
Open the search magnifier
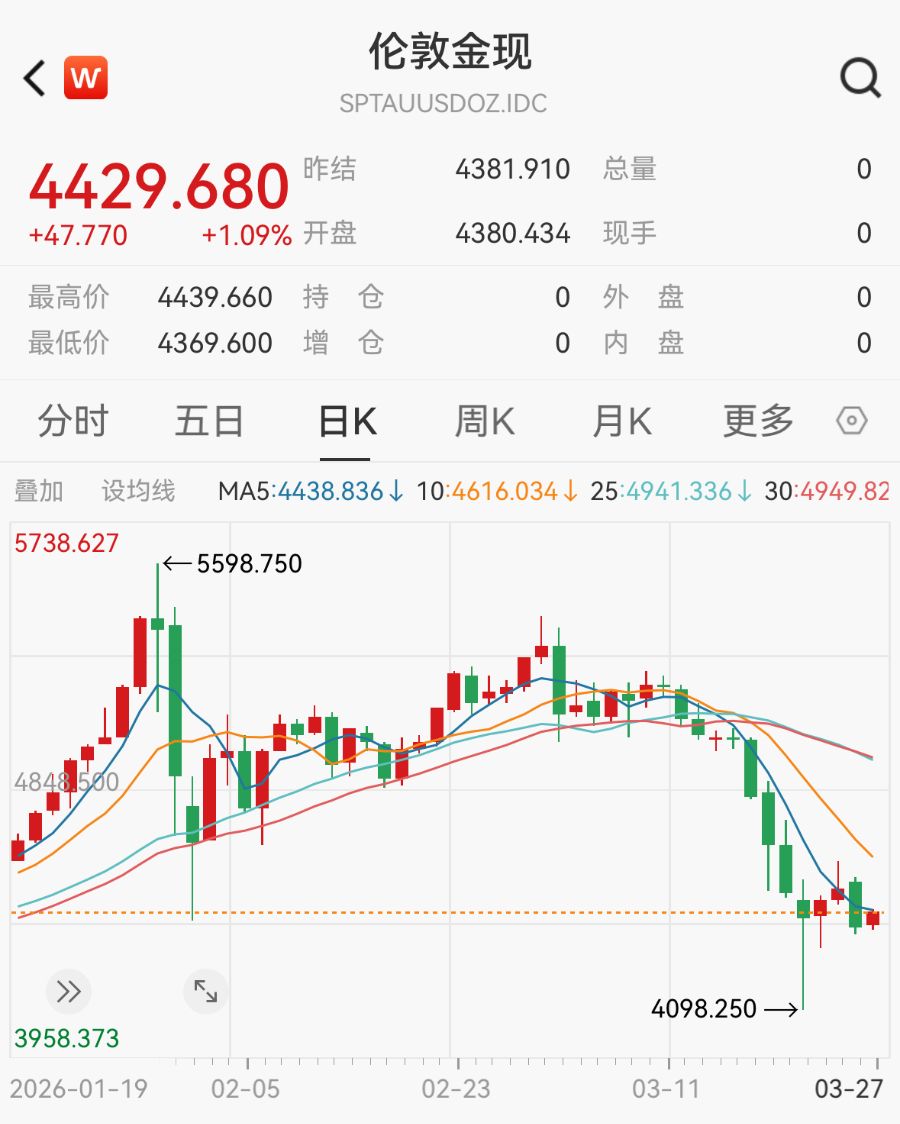[860, 77]
